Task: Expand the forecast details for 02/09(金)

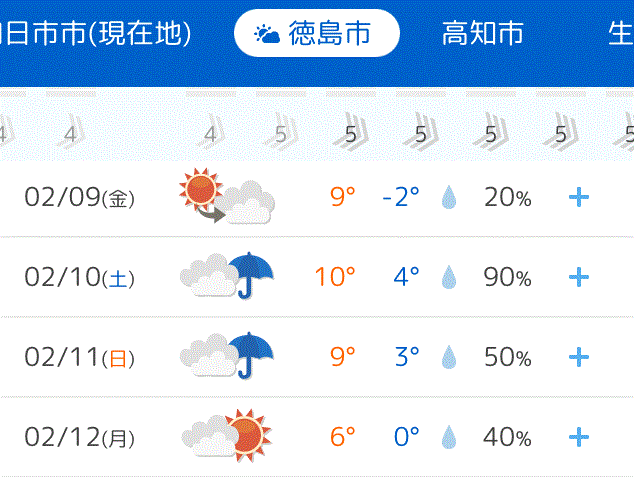Action: pyautogui.click(x=578, y=197)
